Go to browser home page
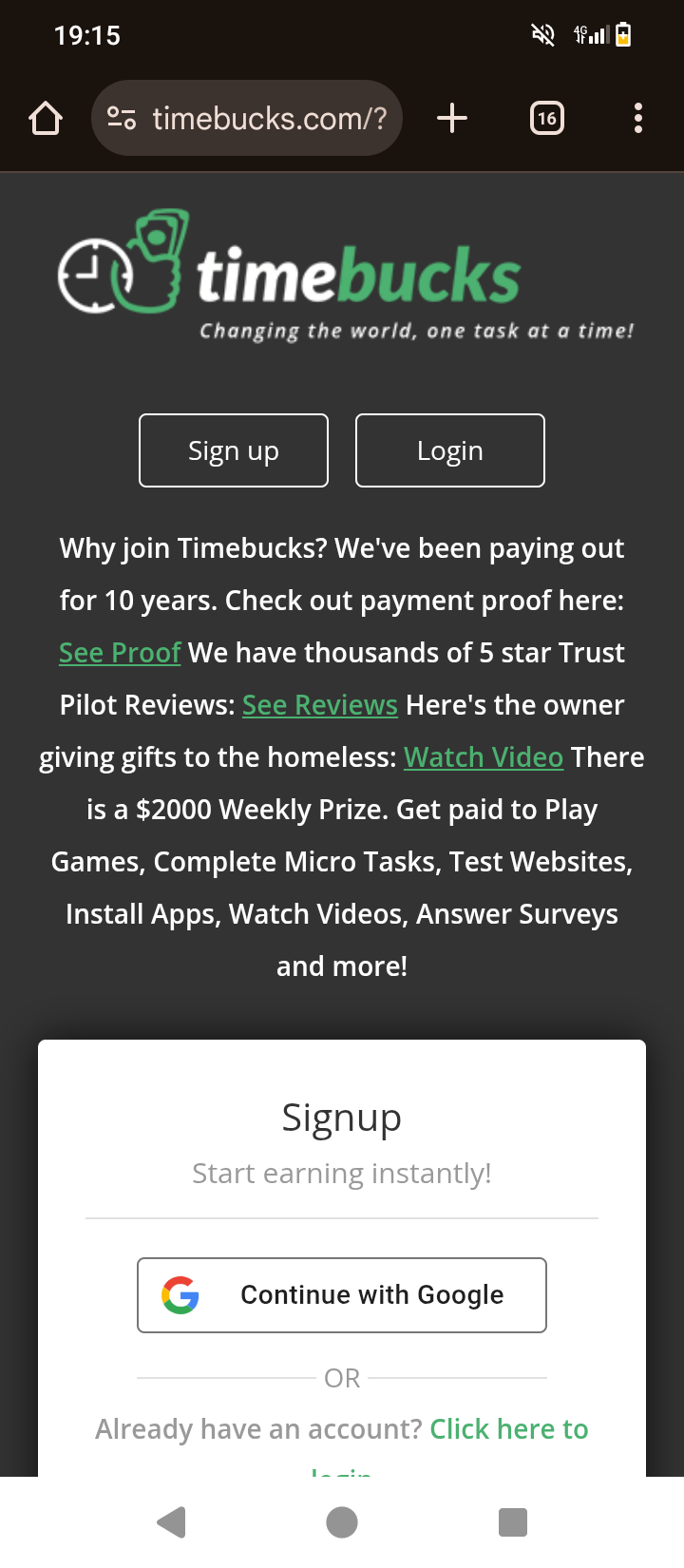684x1568 pixels. pos(46,119)
